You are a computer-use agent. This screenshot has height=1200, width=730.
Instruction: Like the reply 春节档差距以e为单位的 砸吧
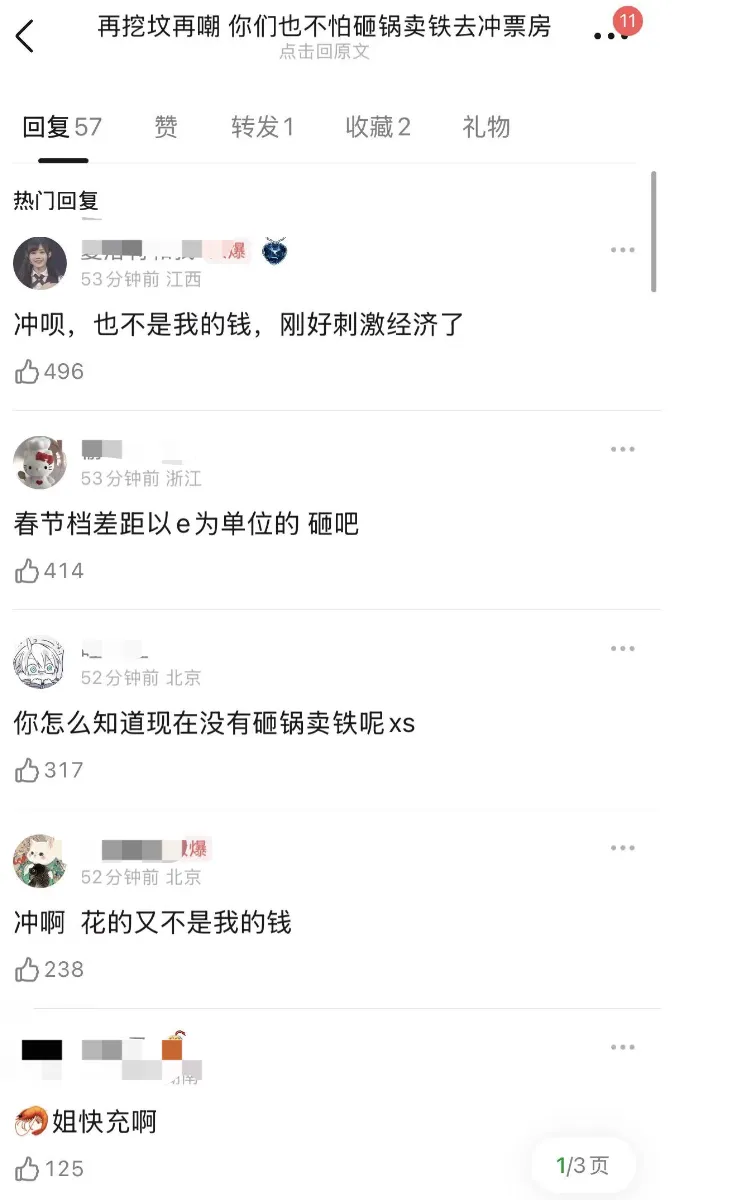[49, 571]
